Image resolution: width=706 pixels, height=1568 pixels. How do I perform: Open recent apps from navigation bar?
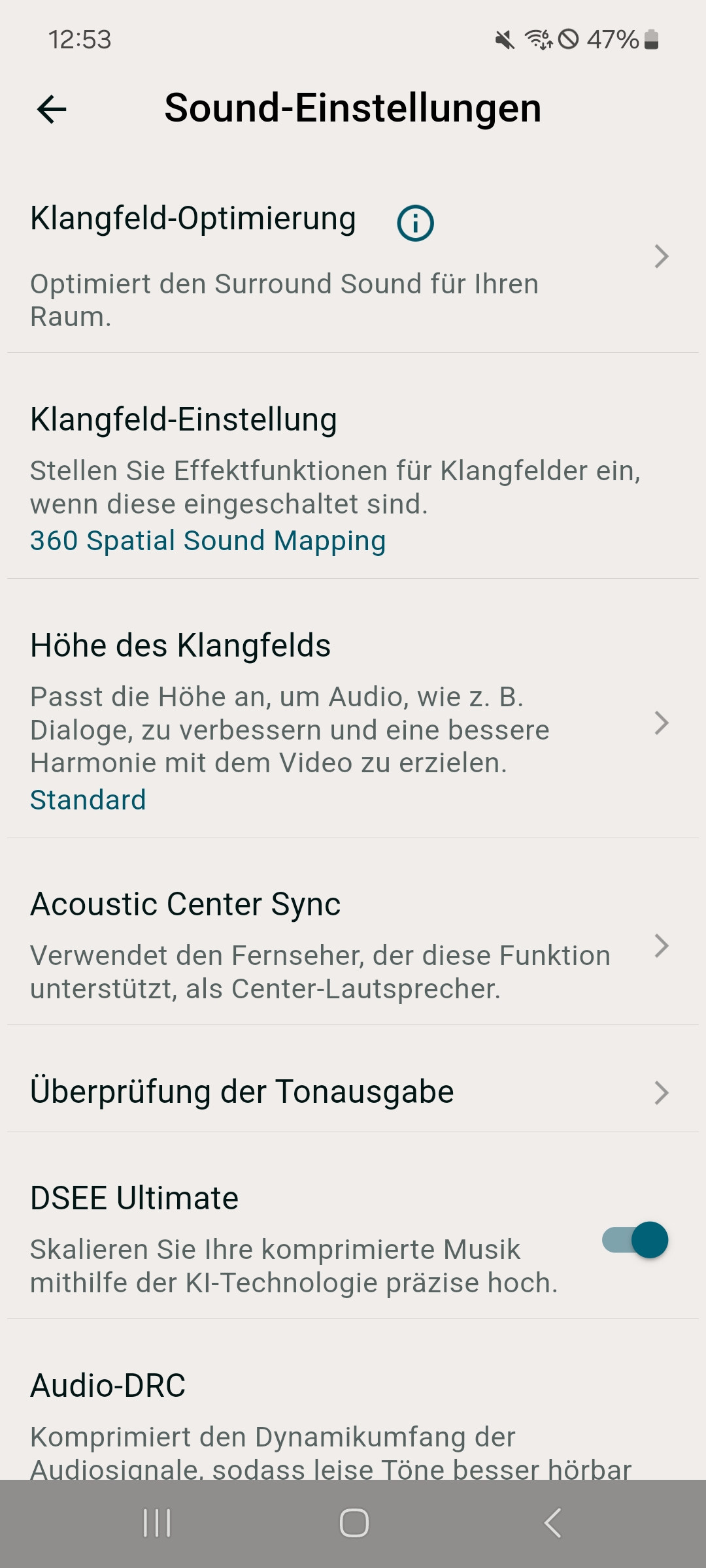[157, 1523]
